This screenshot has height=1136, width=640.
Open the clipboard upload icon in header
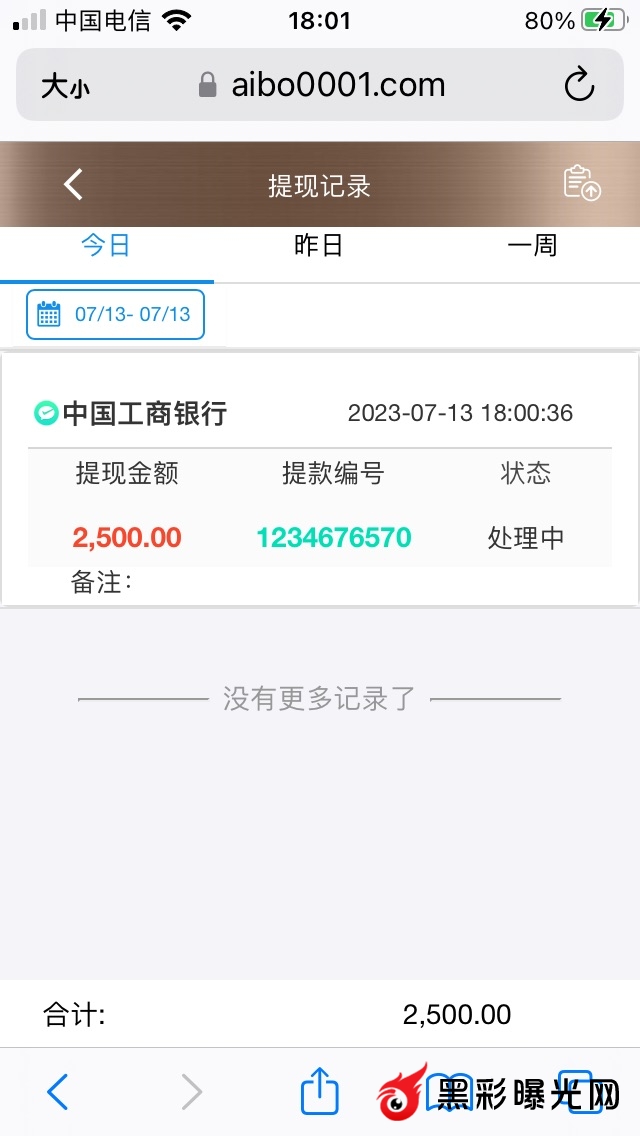[581, 183]
